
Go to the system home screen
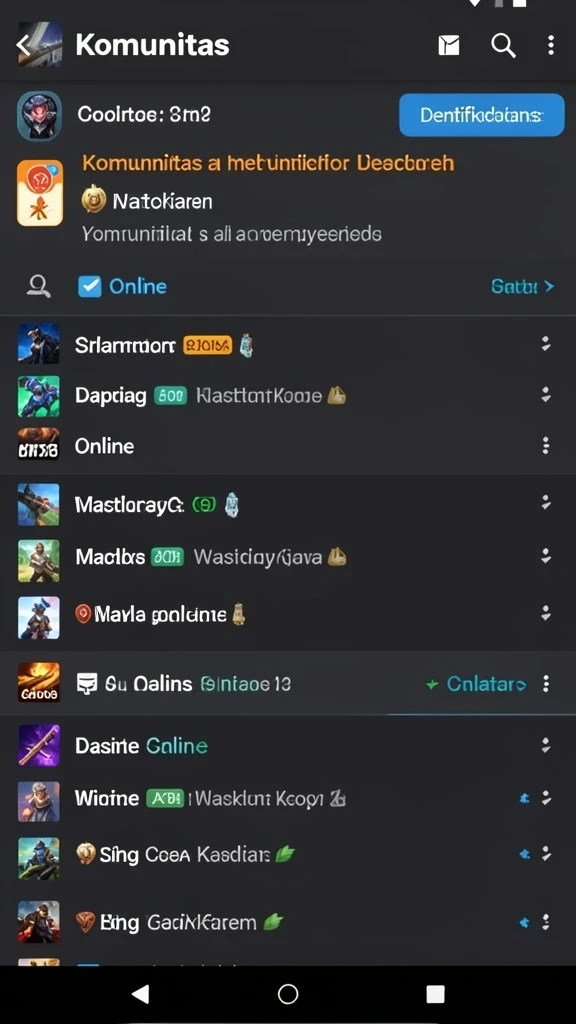(x=287, y=993)
